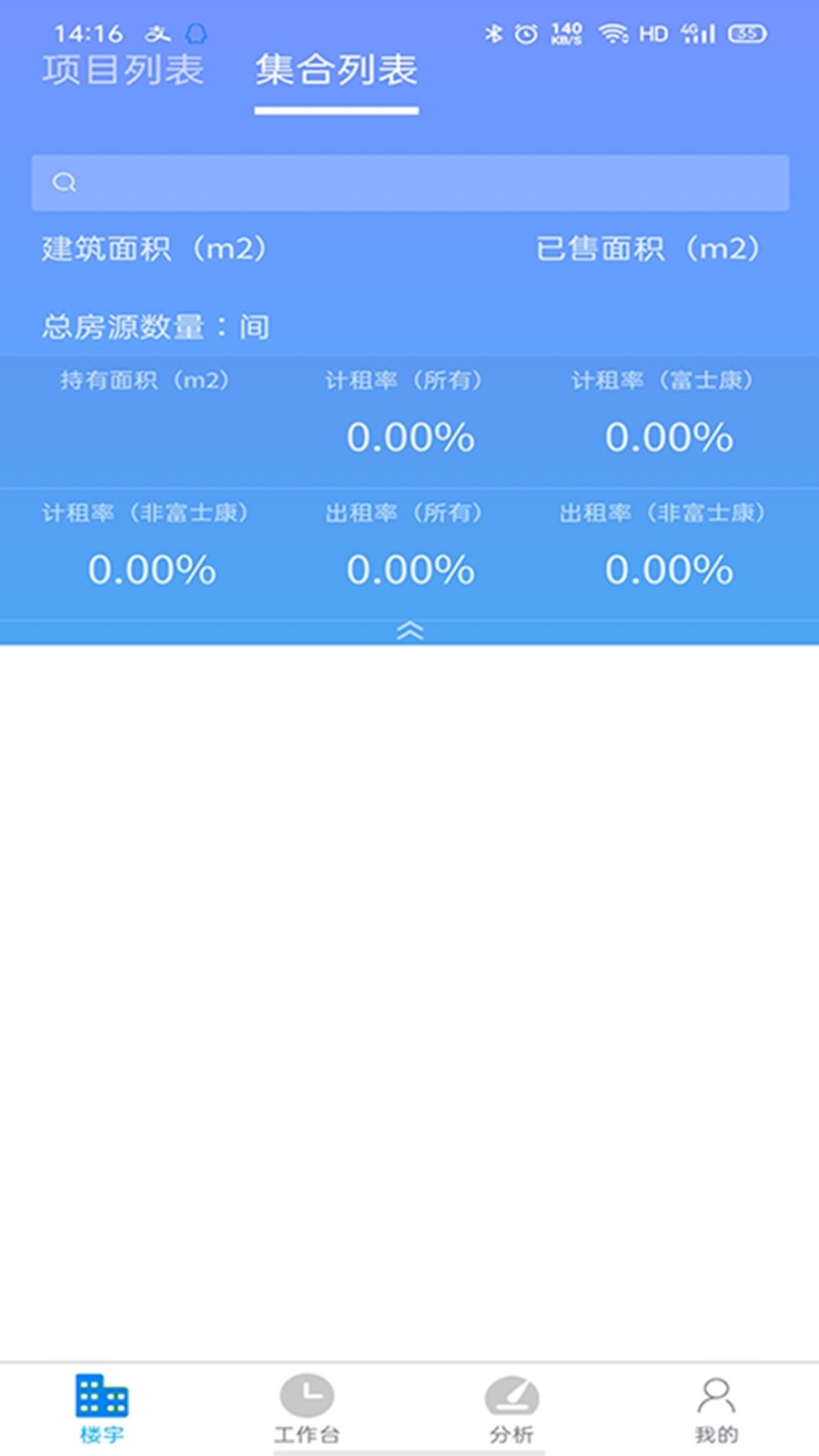The width and height of the screenshot is (819, 1456).
Task: Open the 分析 tab
Action: (x=511, y=1409)
